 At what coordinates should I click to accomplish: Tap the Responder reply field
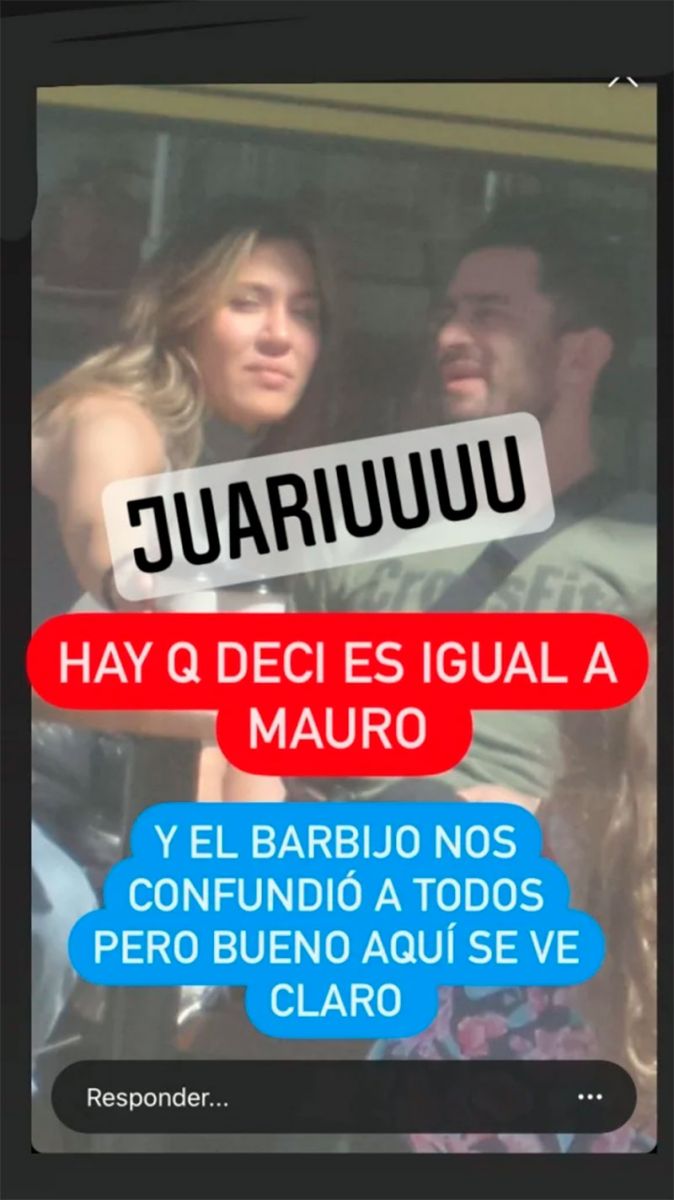click(300, 1097)
